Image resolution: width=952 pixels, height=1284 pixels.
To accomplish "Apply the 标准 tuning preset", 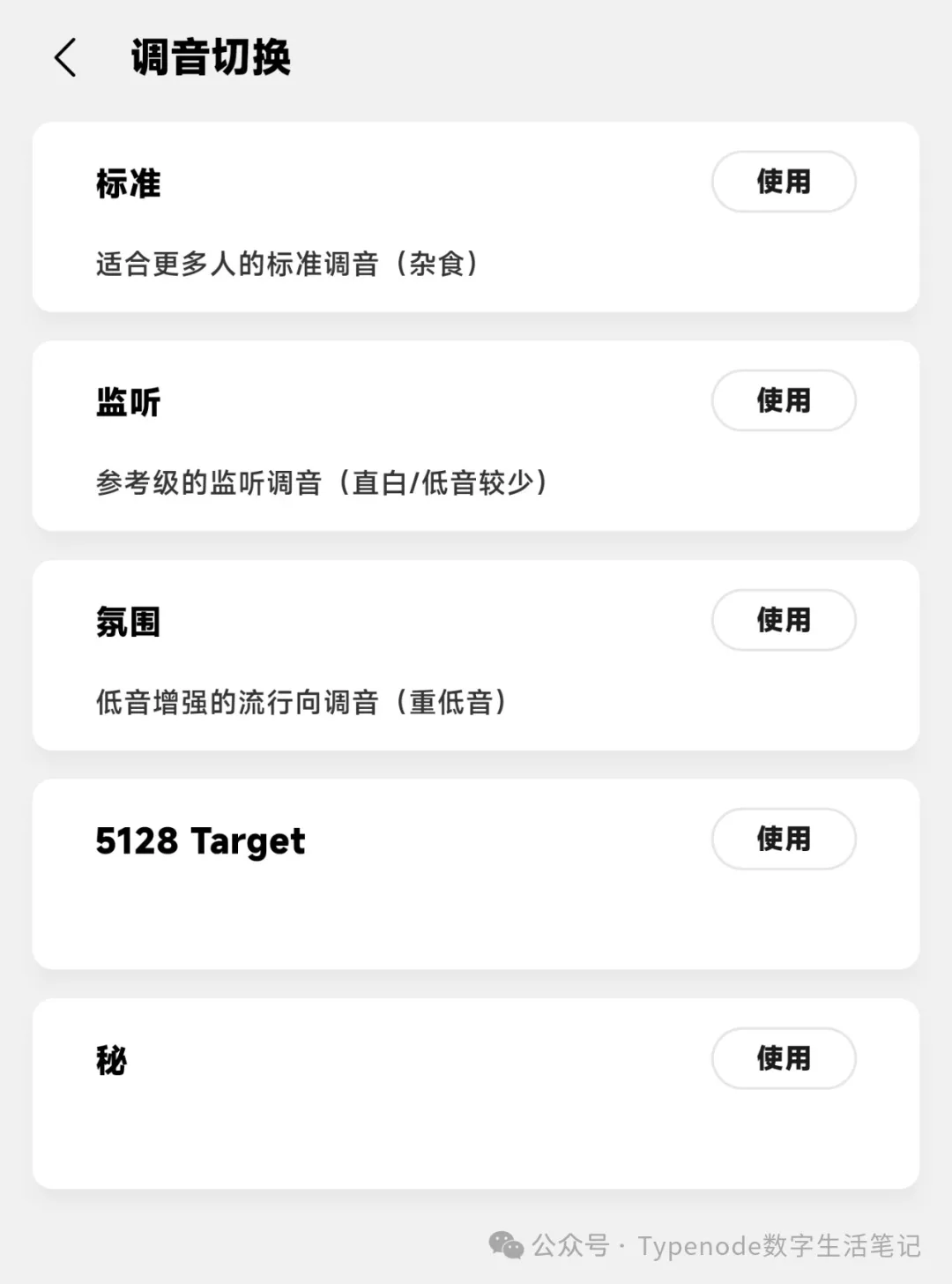I will [783, 182].
